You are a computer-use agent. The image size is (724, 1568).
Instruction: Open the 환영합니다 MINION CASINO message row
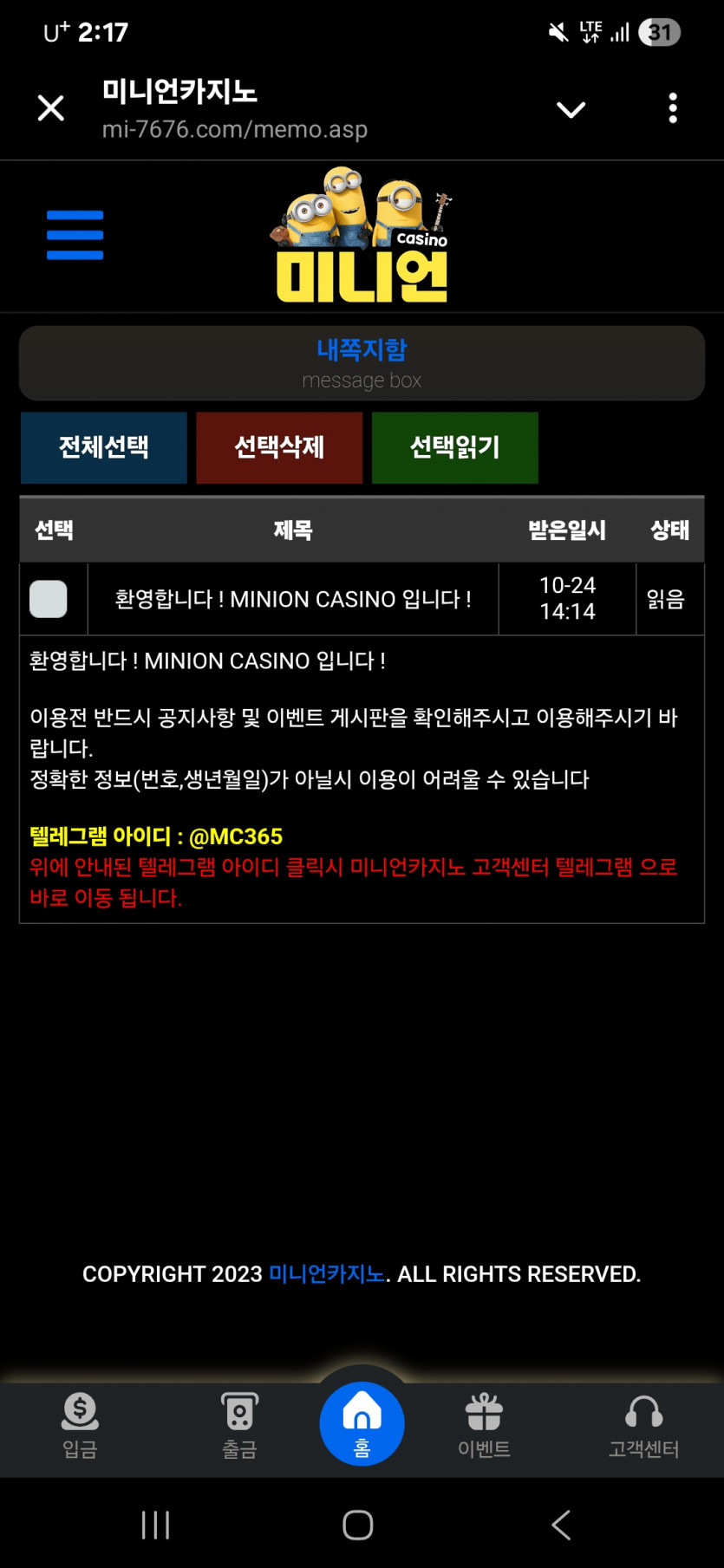point(293,599)
